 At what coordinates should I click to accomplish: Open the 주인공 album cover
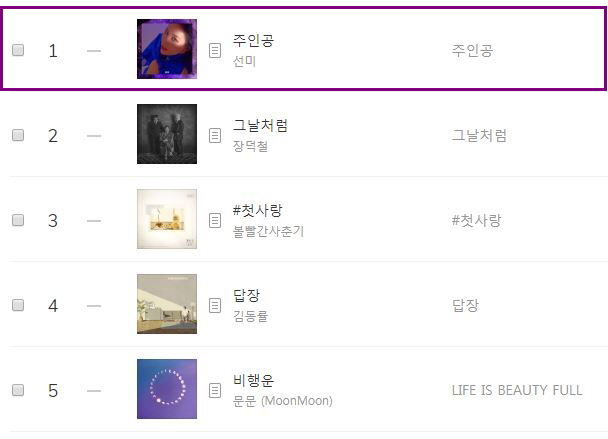click(x=166, y=49)
